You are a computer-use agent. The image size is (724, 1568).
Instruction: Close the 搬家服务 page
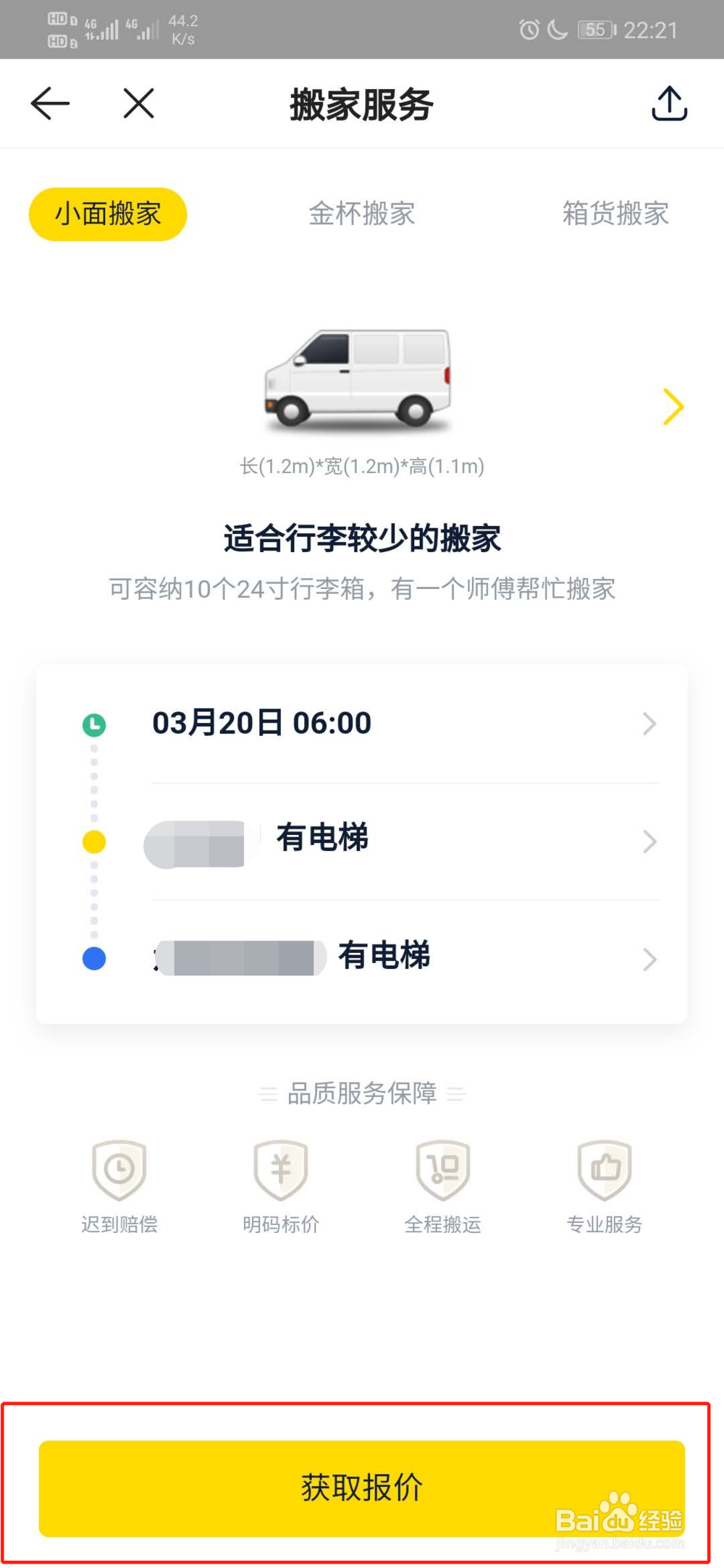click(138, 103)
